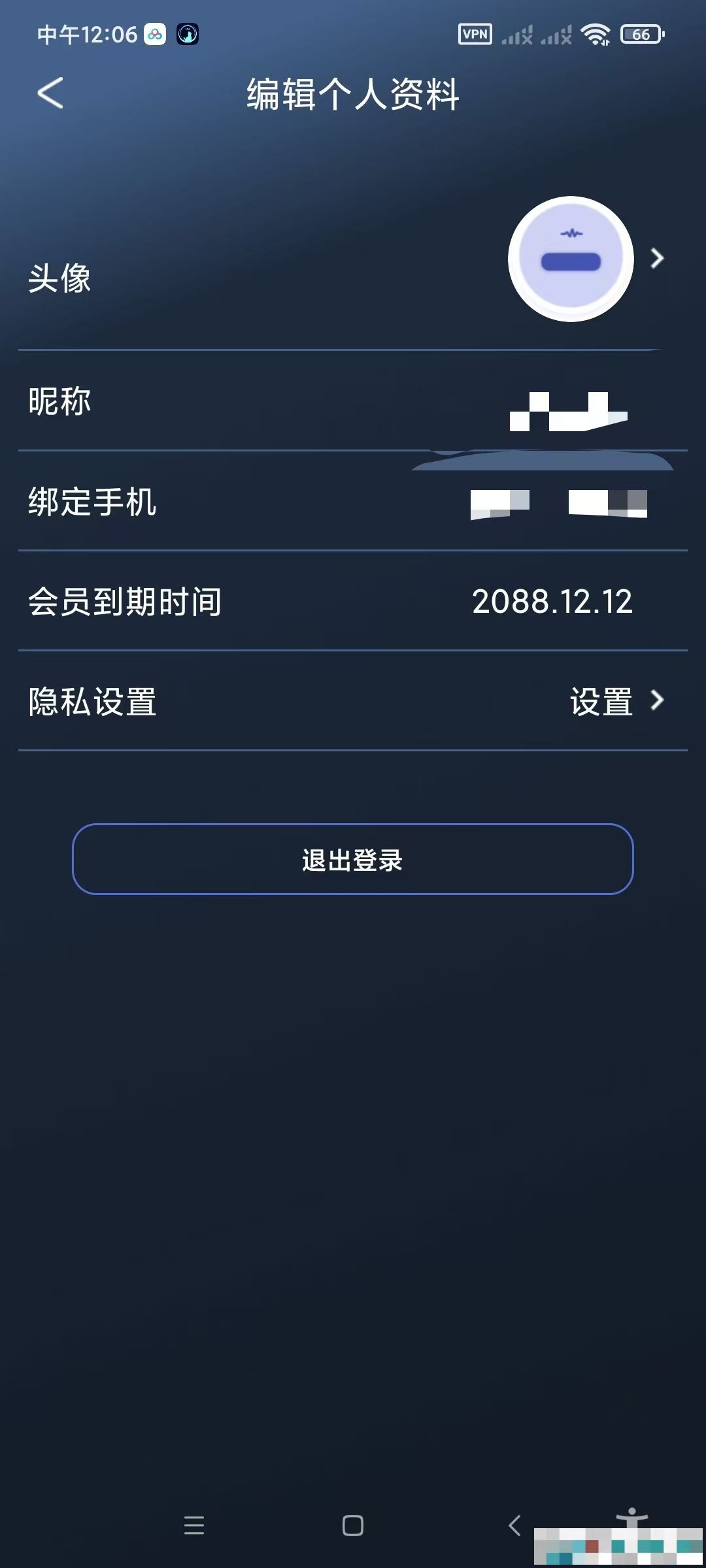Open the 绑定手机 phone binding row

[353, 502]
